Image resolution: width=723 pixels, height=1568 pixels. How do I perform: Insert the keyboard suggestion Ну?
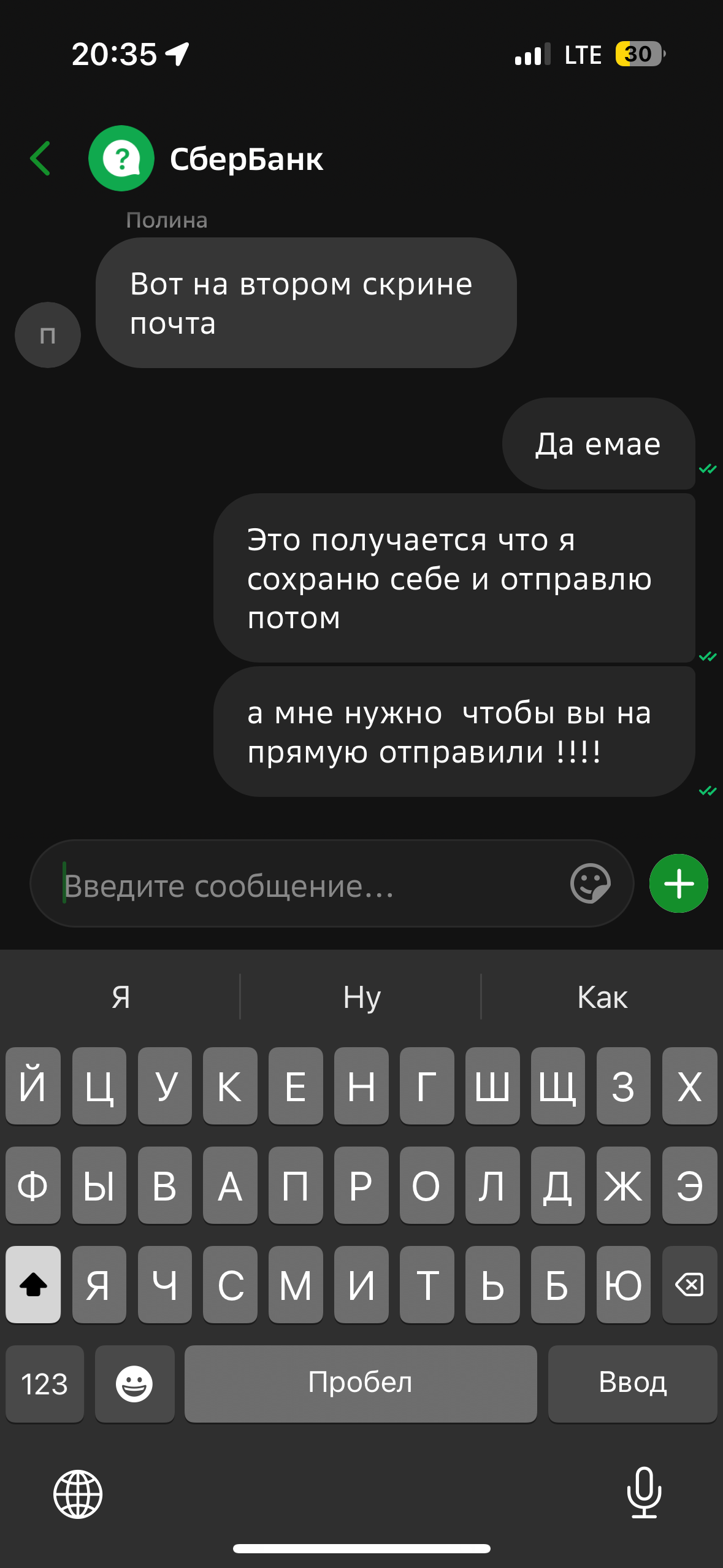tap(361, 997)
